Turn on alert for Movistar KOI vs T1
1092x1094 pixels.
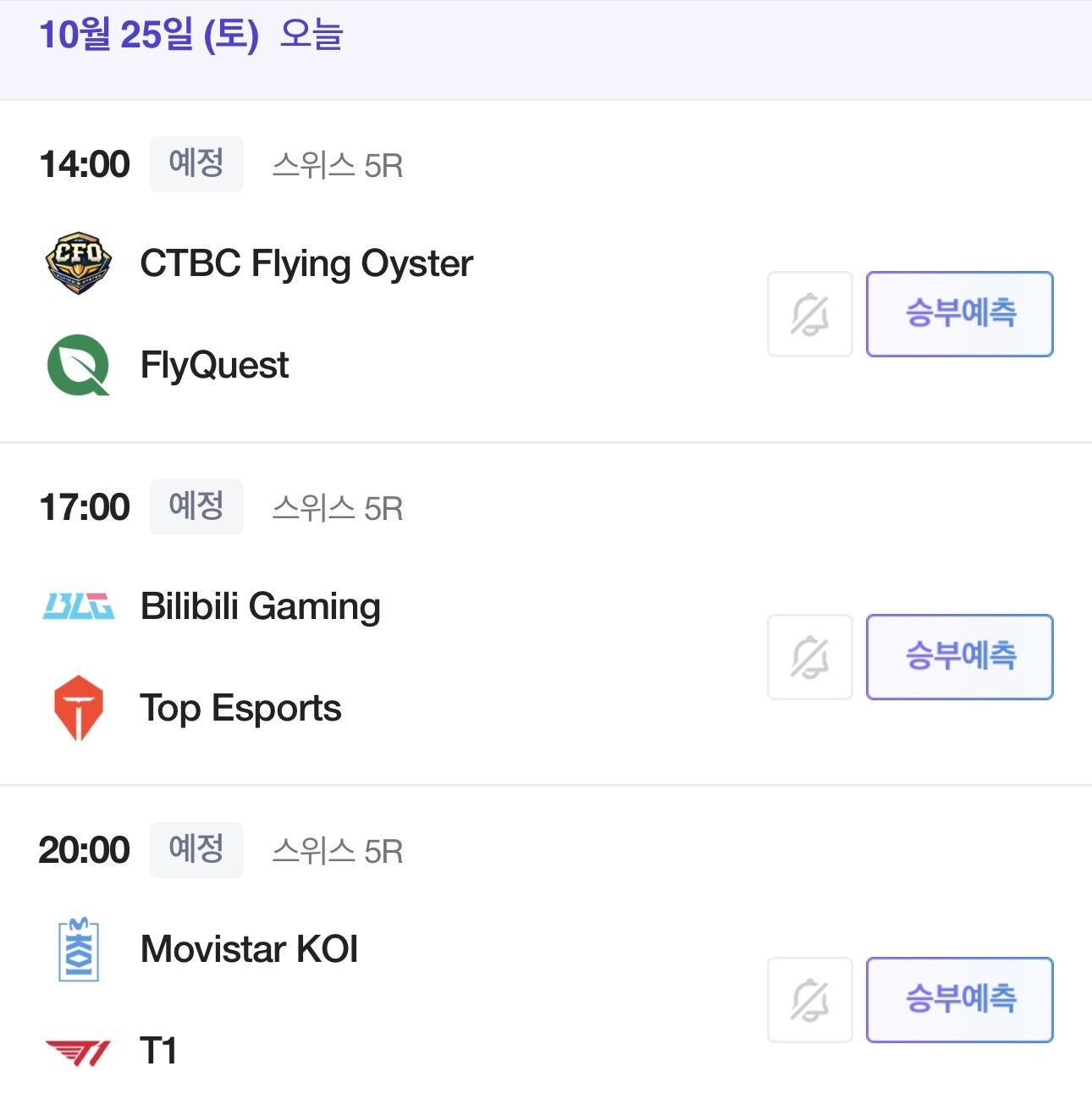pos(809,1000)
